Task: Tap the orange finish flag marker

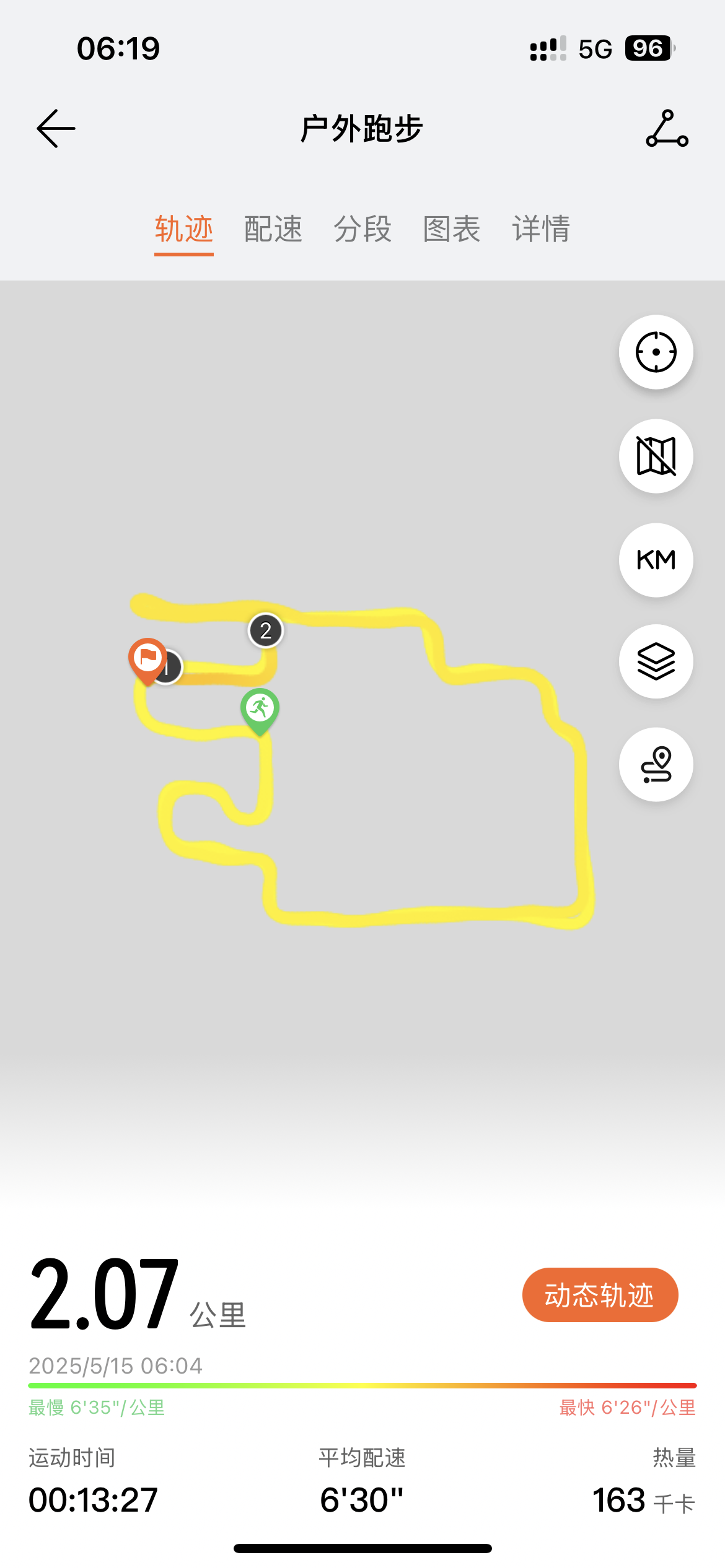Action: (147, 660)
